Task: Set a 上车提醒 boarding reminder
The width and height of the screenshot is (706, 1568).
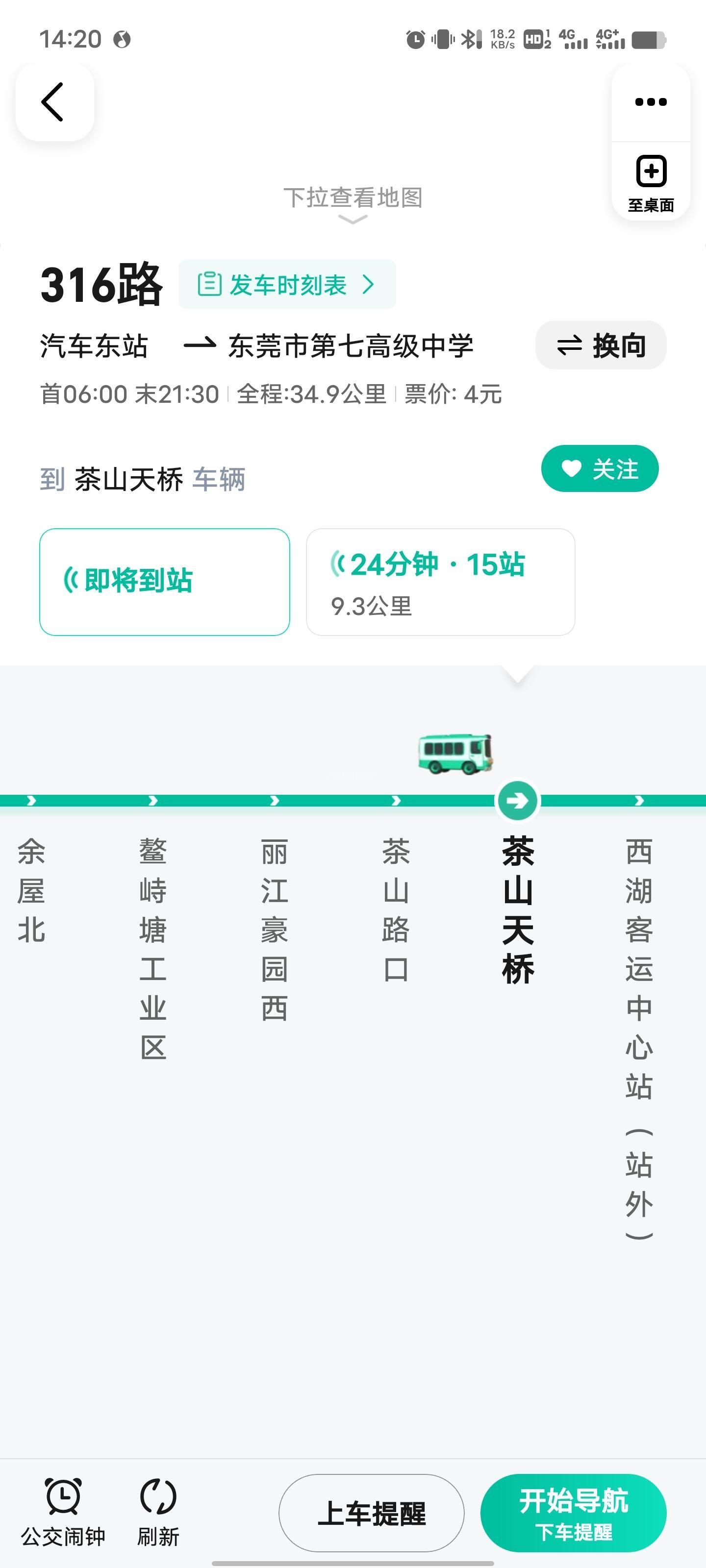Action: click(x=372, y=1513)
